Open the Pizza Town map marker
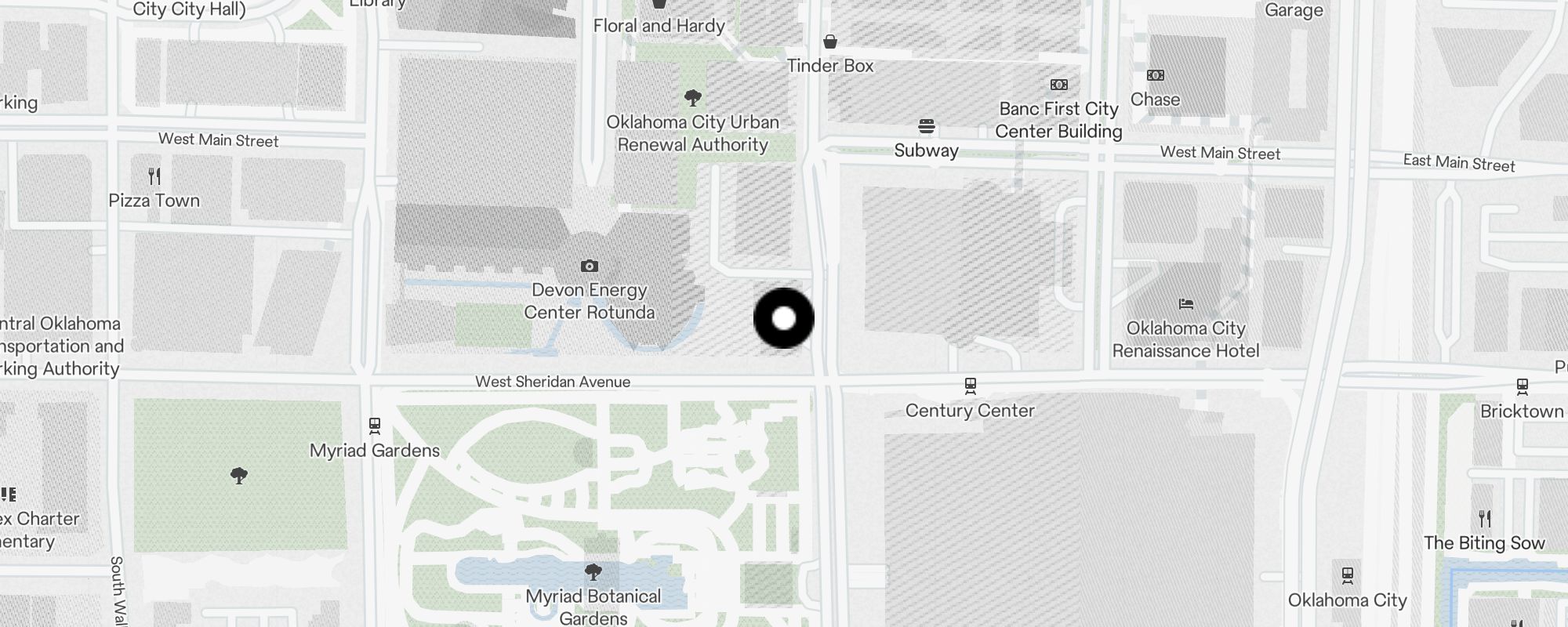 154,176
